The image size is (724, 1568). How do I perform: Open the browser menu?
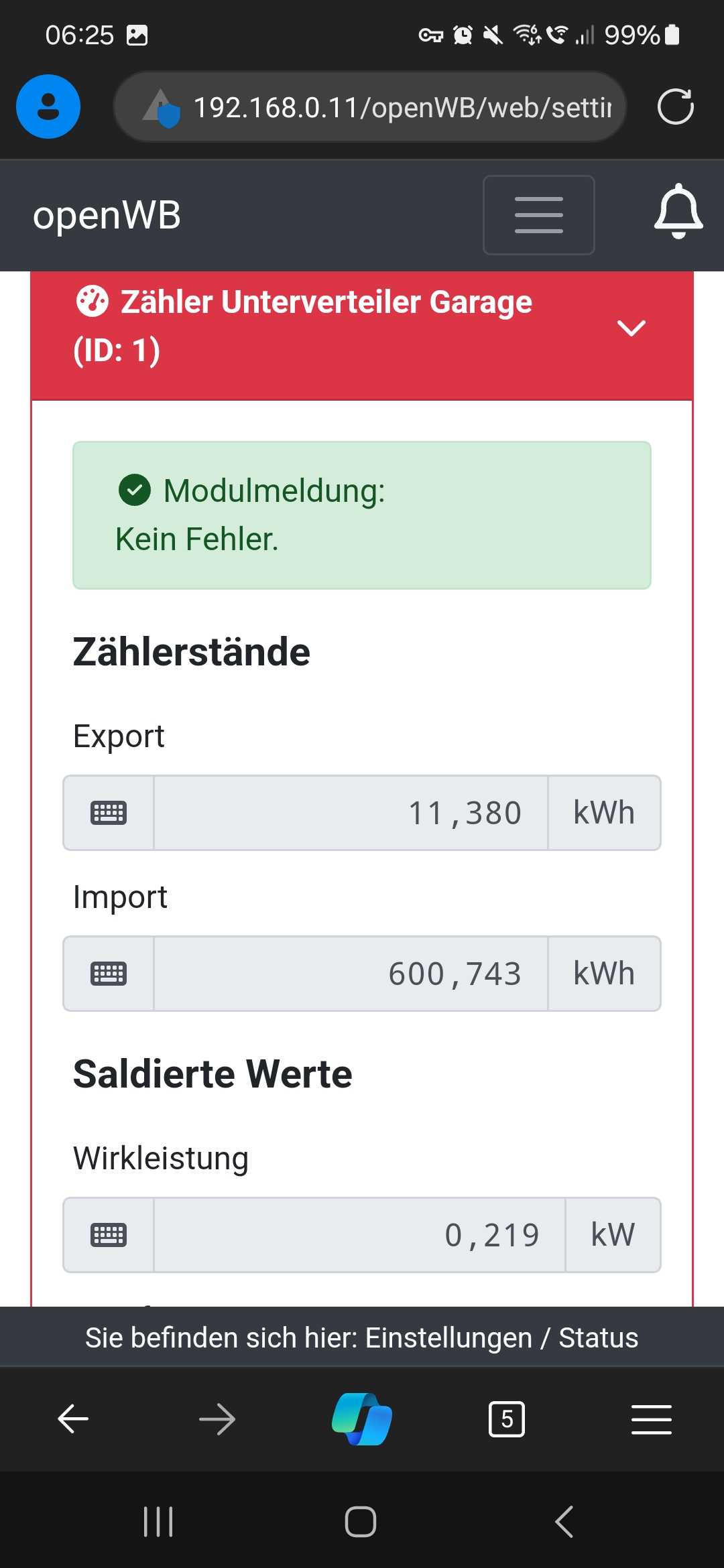651,1419
